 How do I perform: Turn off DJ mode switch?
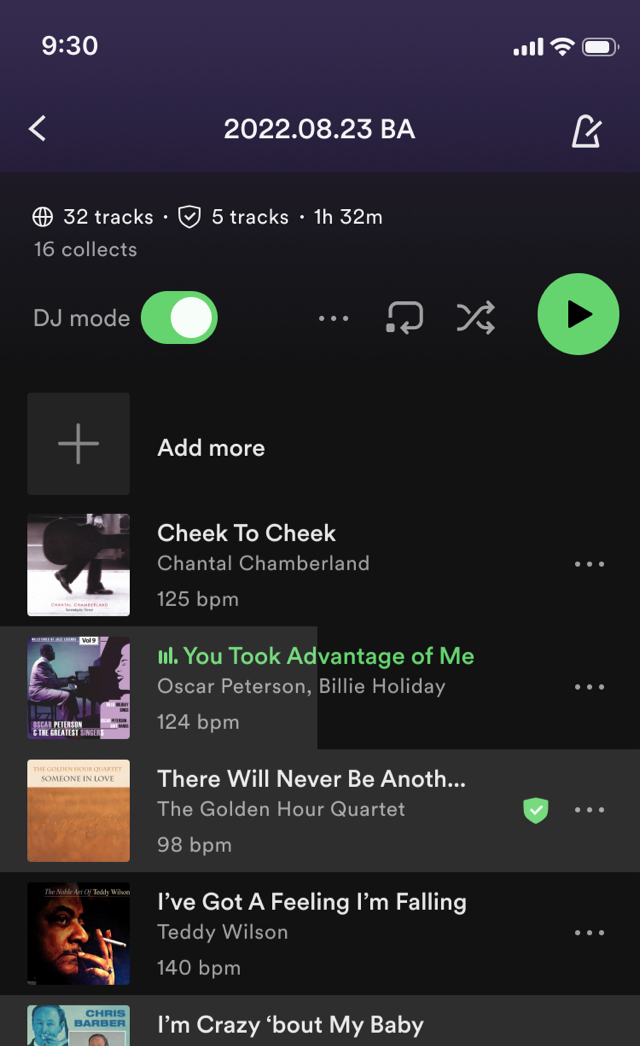click(179, 318)
